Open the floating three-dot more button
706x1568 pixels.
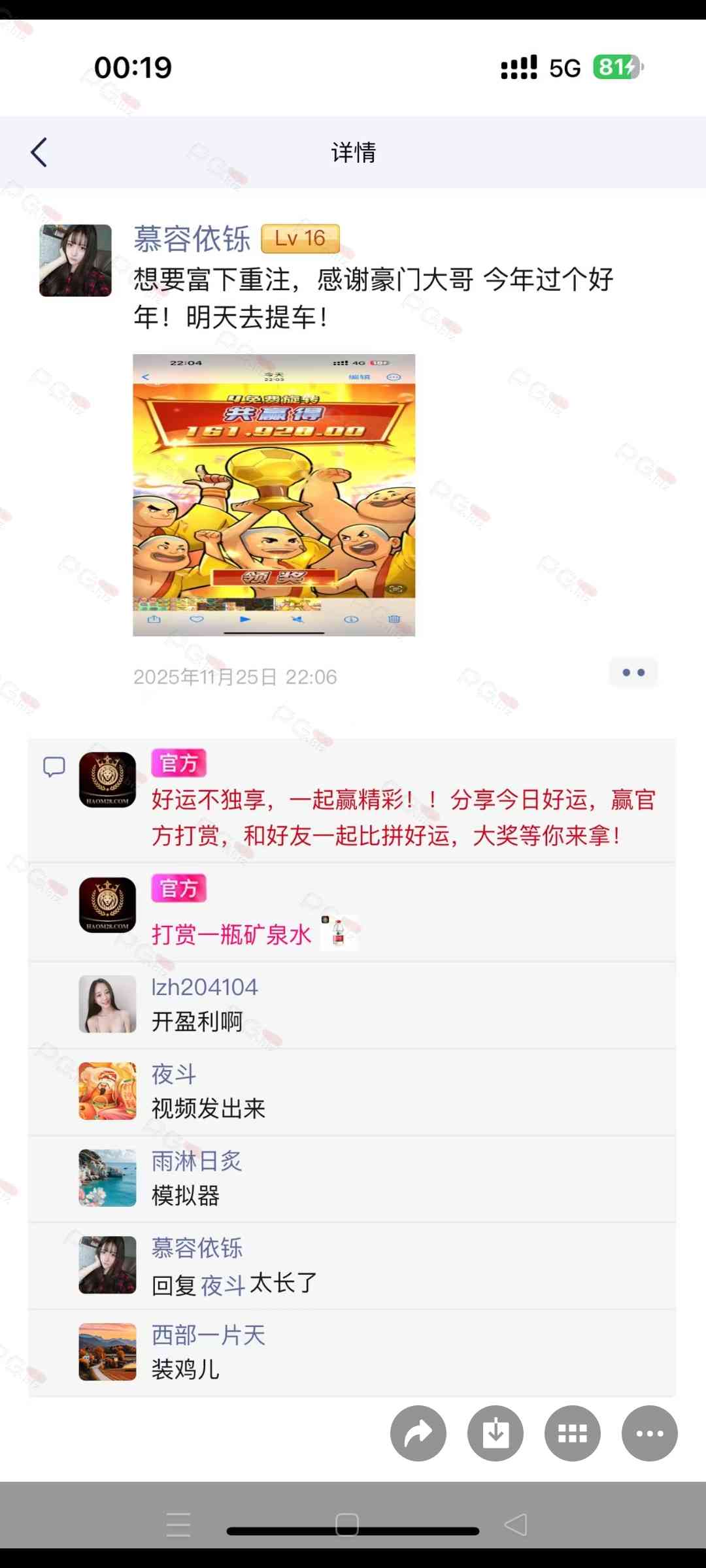[649, 1433]
